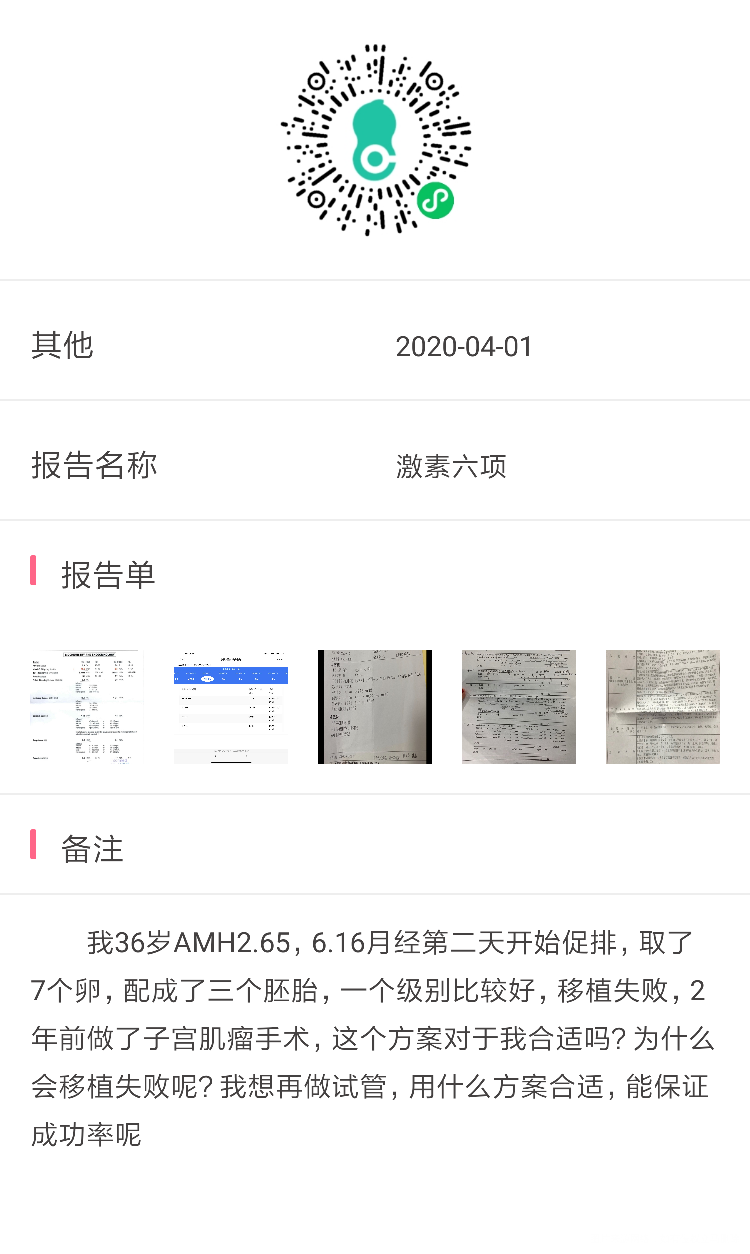Tap the patient note text to edit it

coord(375,1030)
